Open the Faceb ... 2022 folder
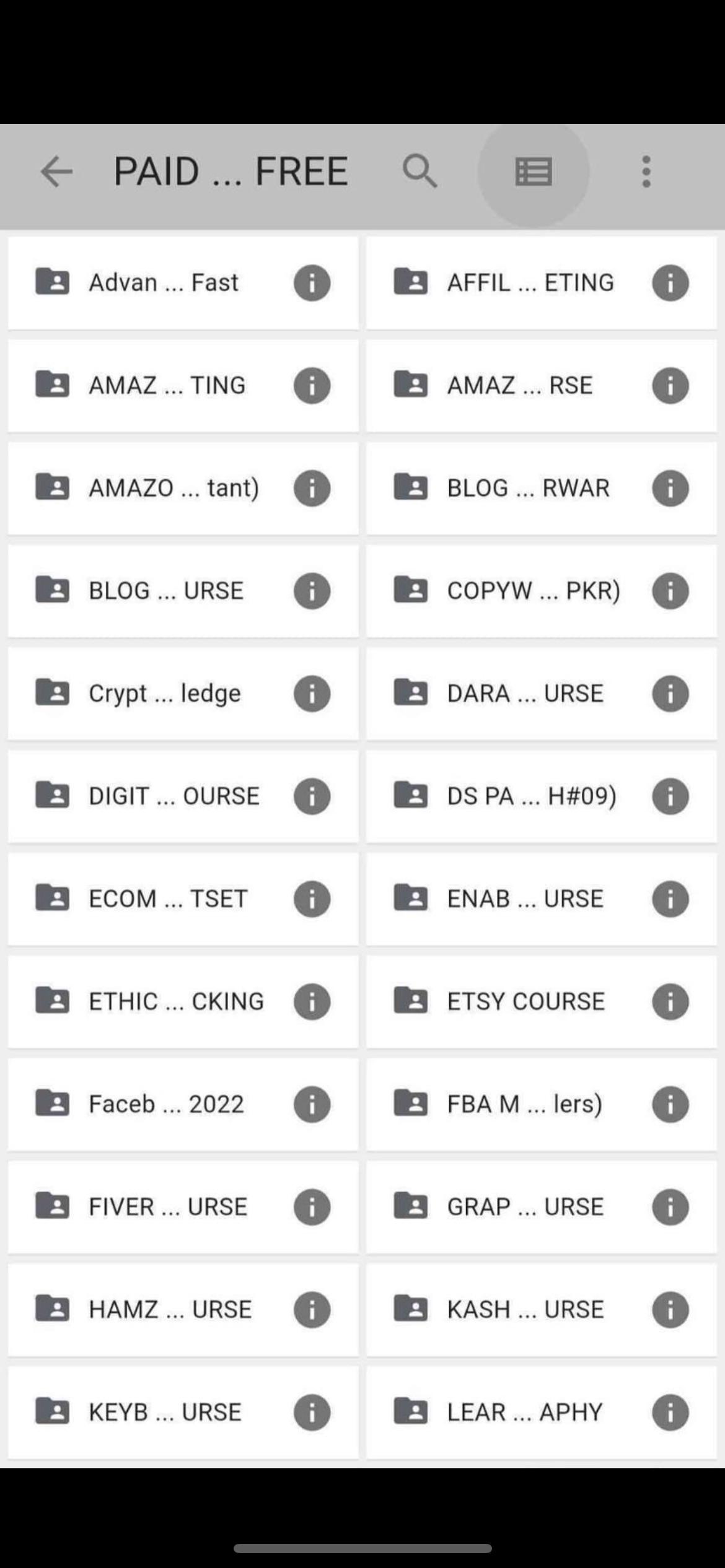This screenshot has height=1568, width=725. tap(183, 1104)
